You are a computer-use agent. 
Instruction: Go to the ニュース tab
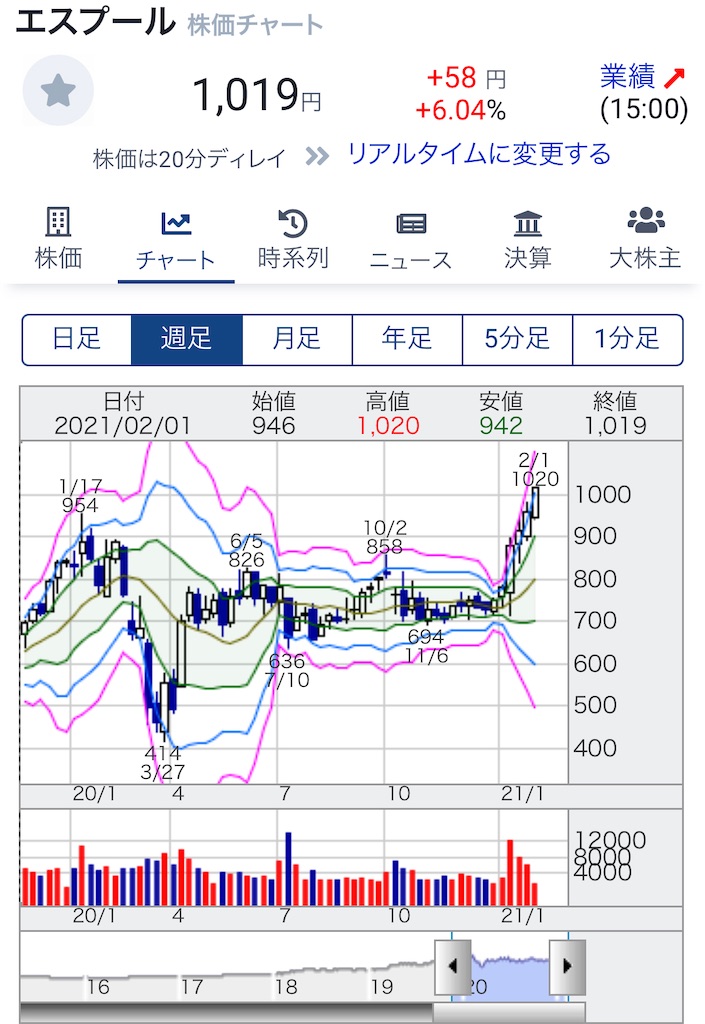(411, 240)
